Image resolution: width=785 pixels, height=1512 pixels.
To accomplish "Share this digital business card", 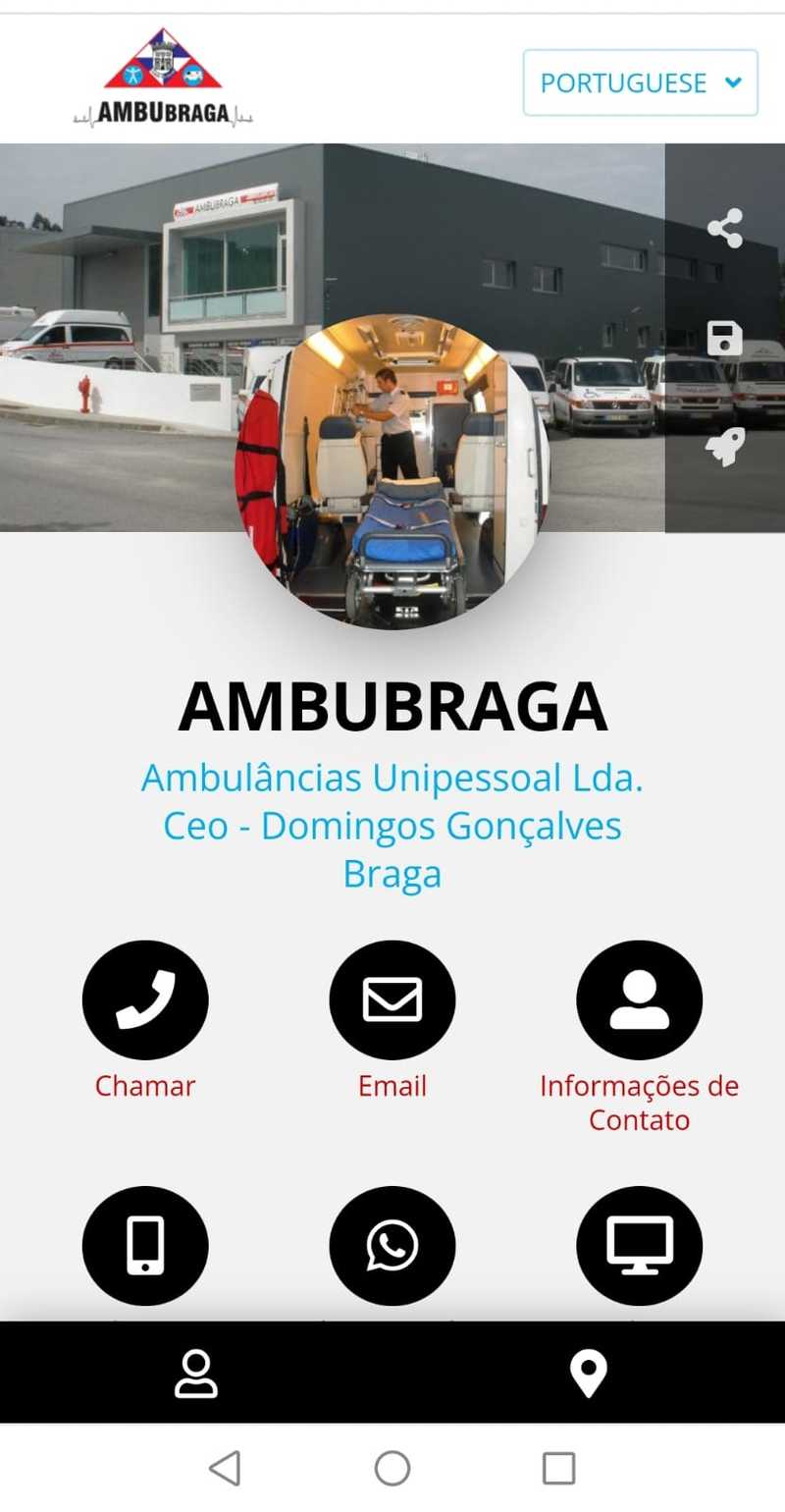I will (x=725, y=229).
